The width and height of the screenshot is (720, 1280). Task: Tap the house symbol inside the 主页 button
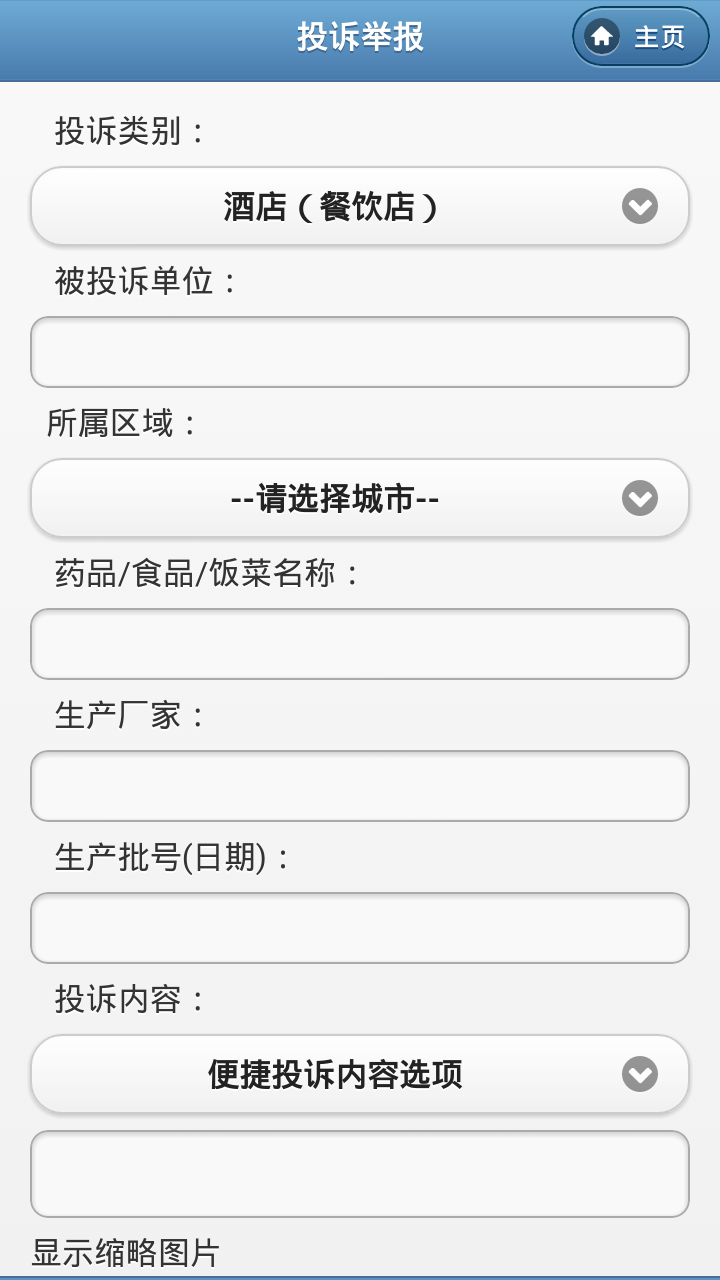601,37
